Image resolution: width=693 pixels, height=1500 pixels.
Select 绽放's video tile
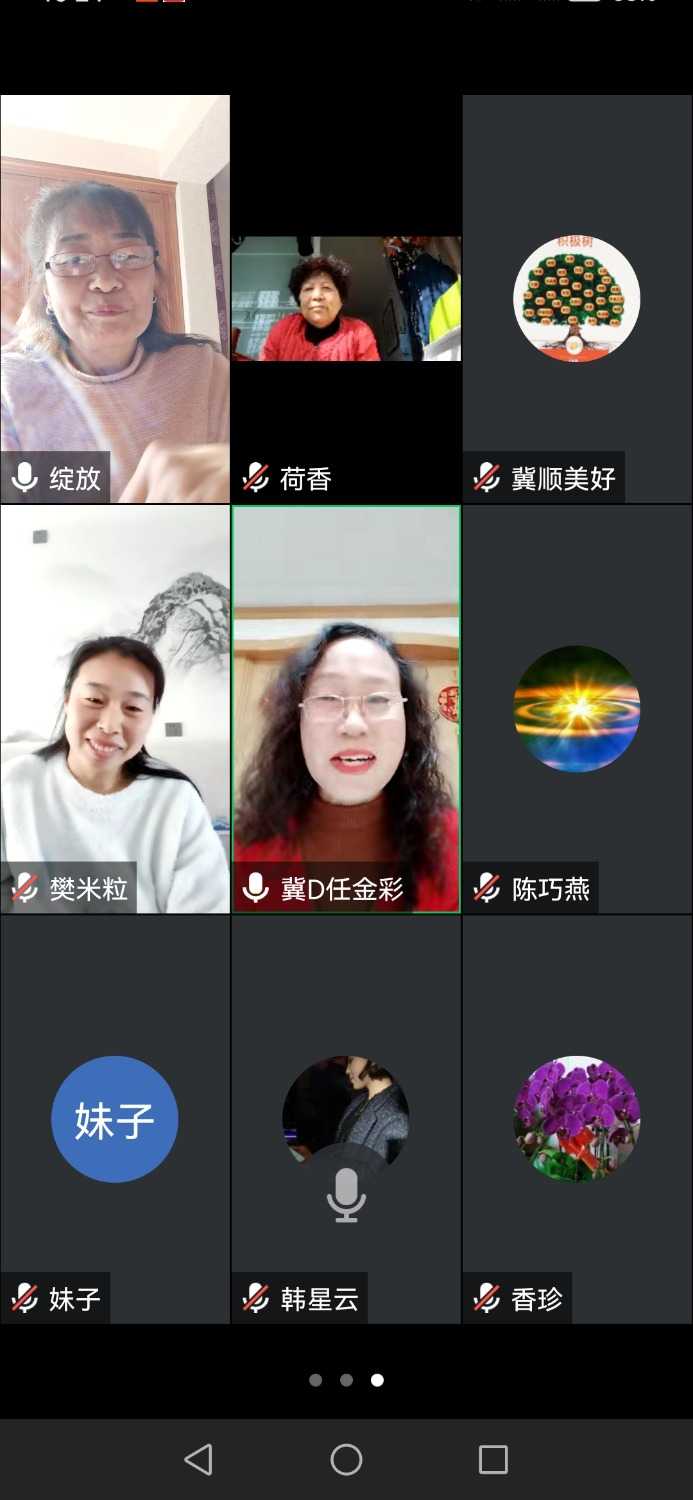point(115,298)
